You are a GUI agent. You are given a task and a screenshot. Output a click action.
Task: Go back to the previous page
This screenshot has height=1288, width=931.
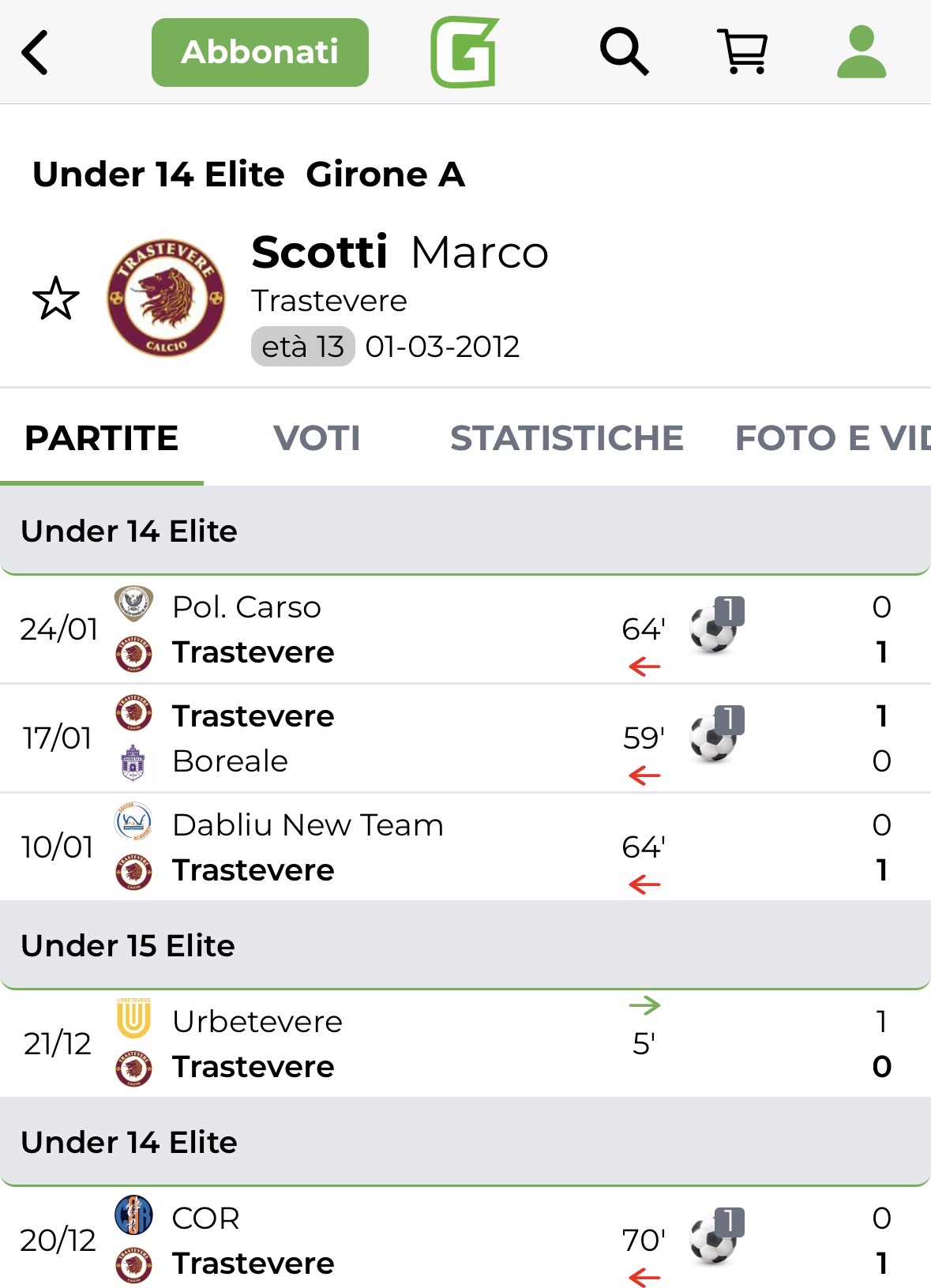(36, 53)
